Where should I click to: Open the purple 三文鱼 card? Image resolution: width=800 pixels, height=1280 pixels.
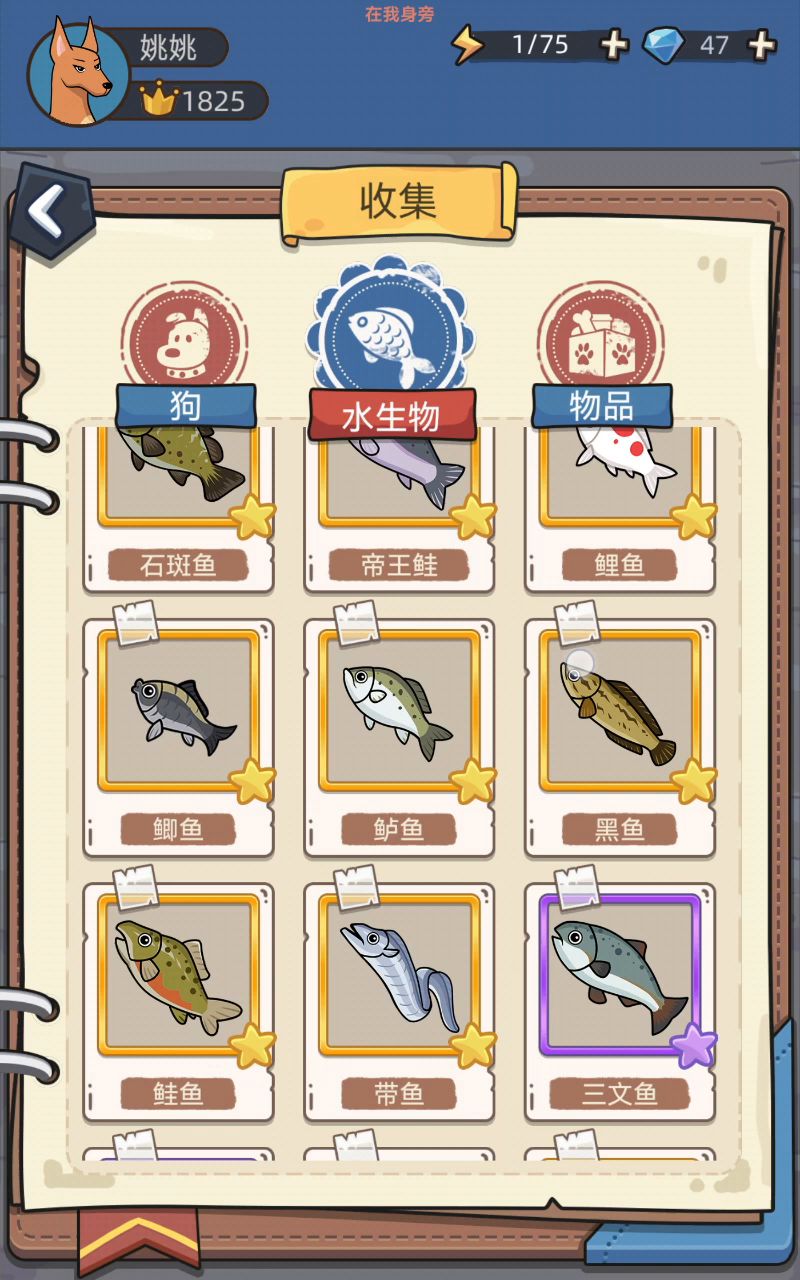click(x=620, y=1000)
